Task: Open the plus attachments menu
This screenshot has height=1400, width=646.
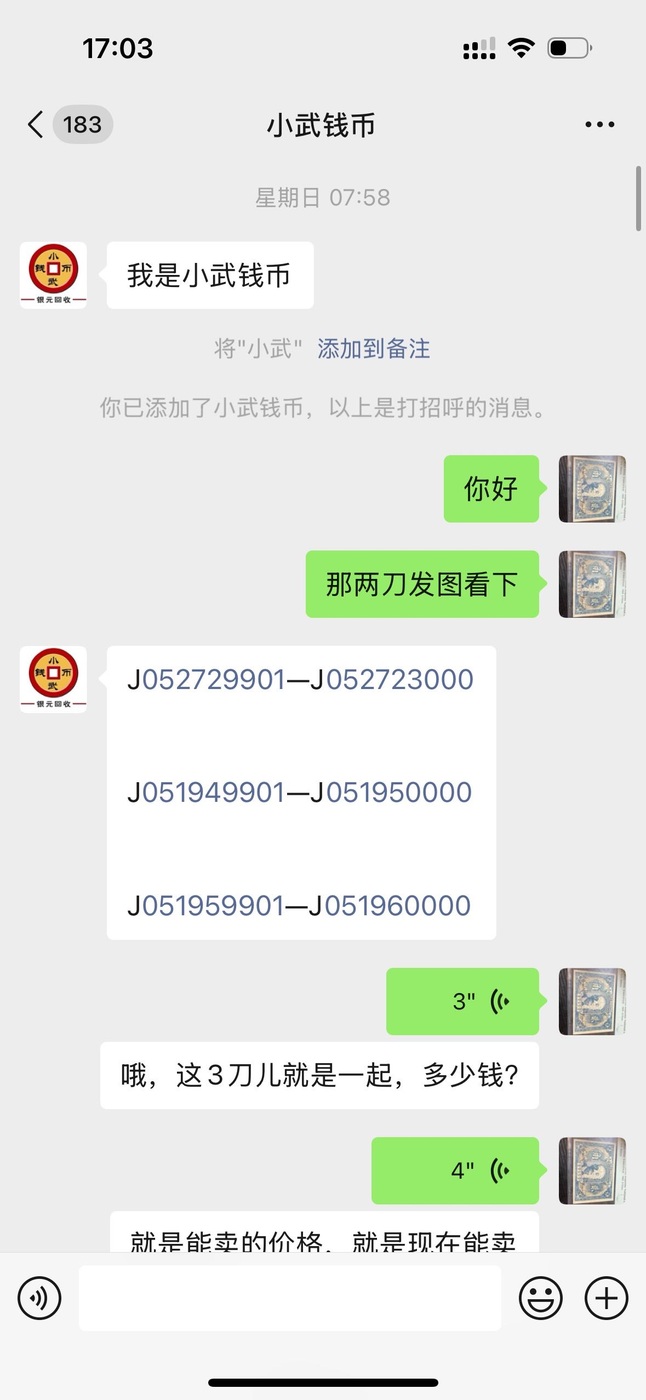Action: coord(606,1298)
